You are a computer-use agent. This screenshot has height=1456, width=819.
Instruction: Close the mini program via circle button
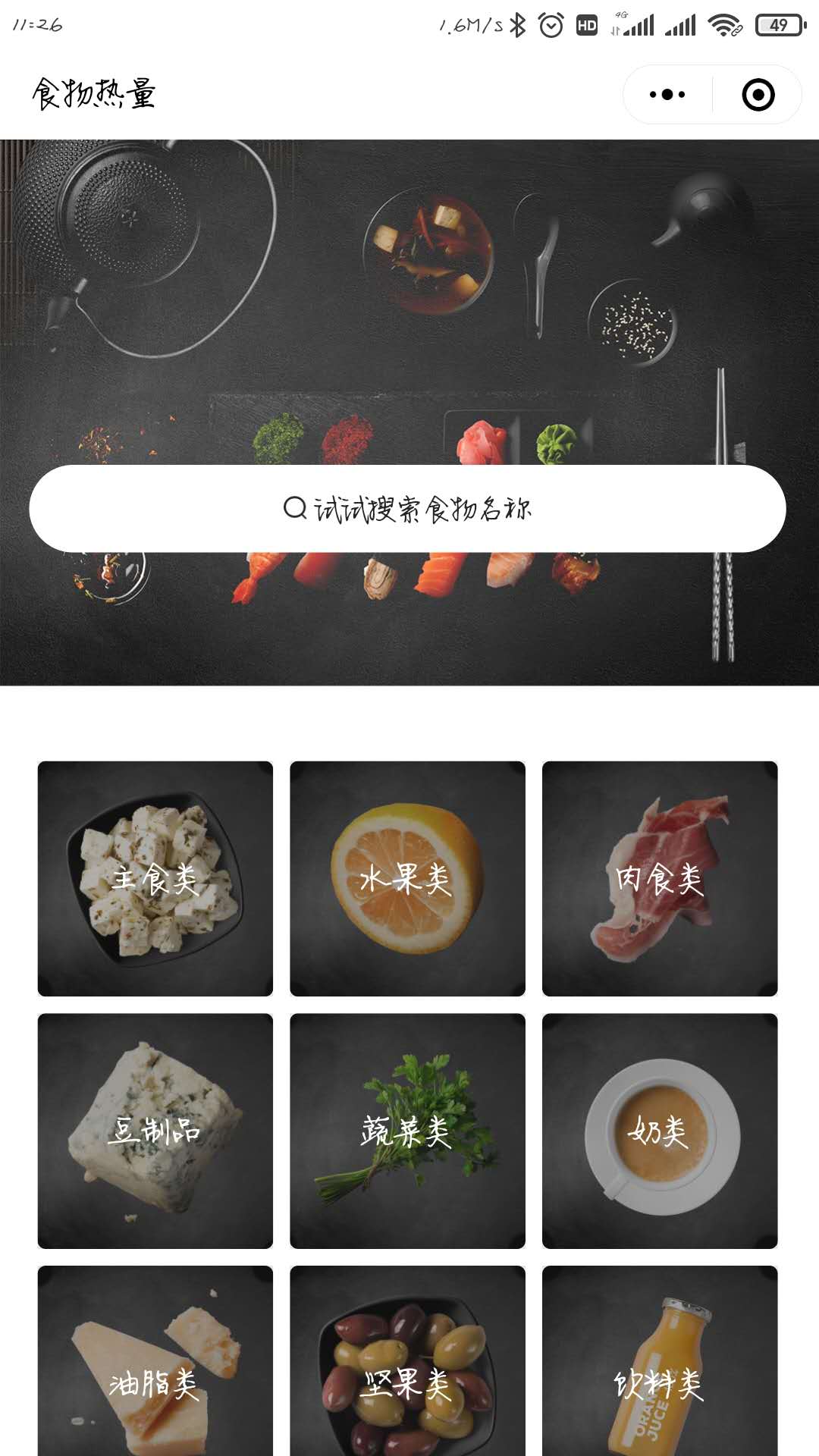click(758, 95)
